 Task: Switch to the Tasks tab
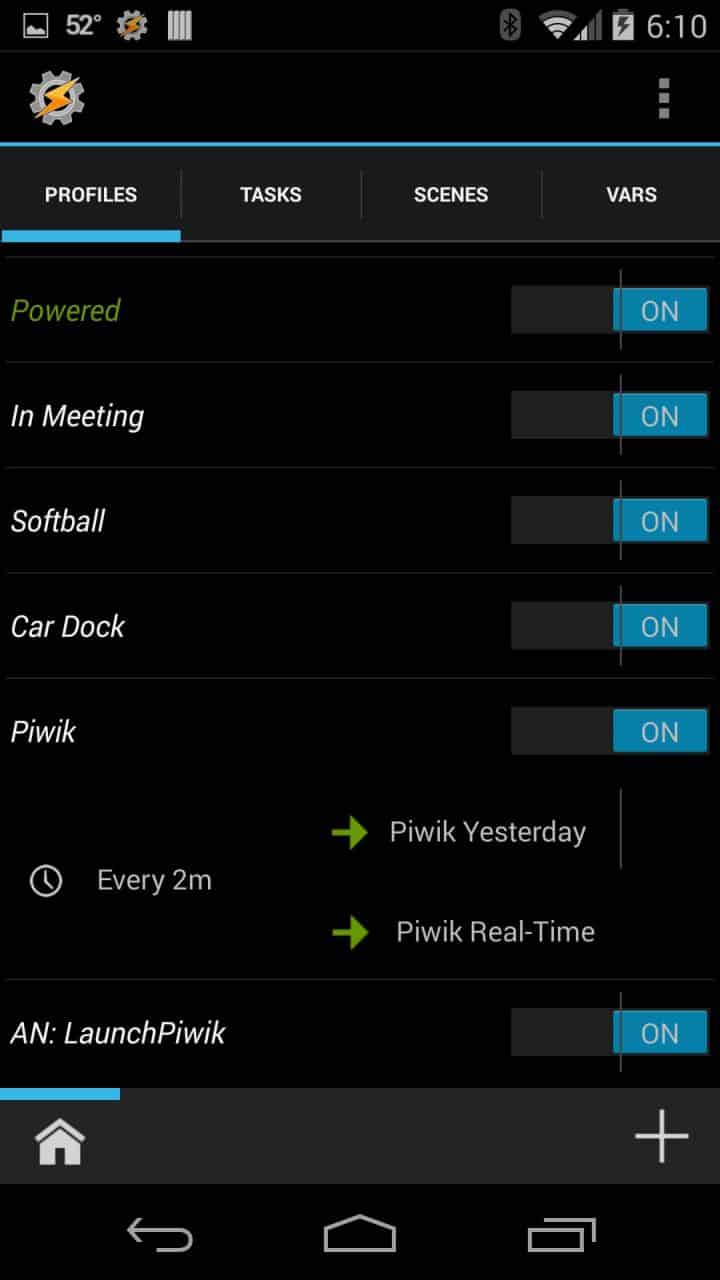click(x=271, y=194)
